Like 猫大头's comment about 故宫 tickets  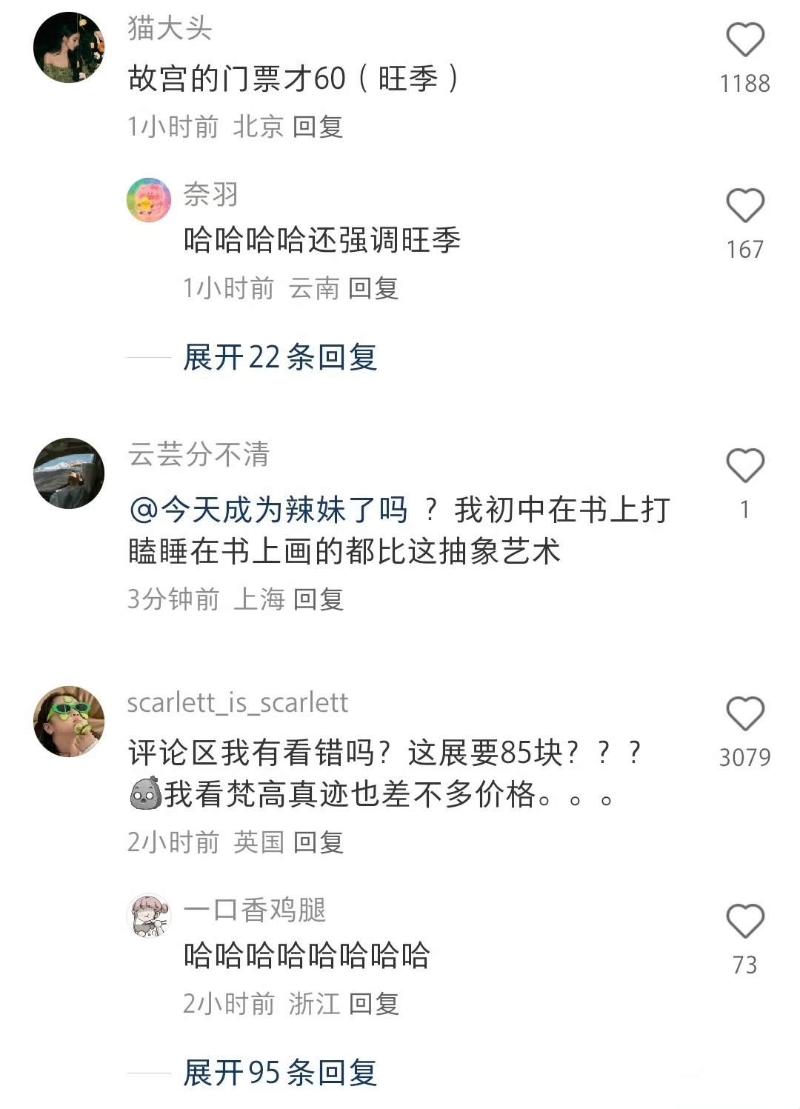pos(745,41)
